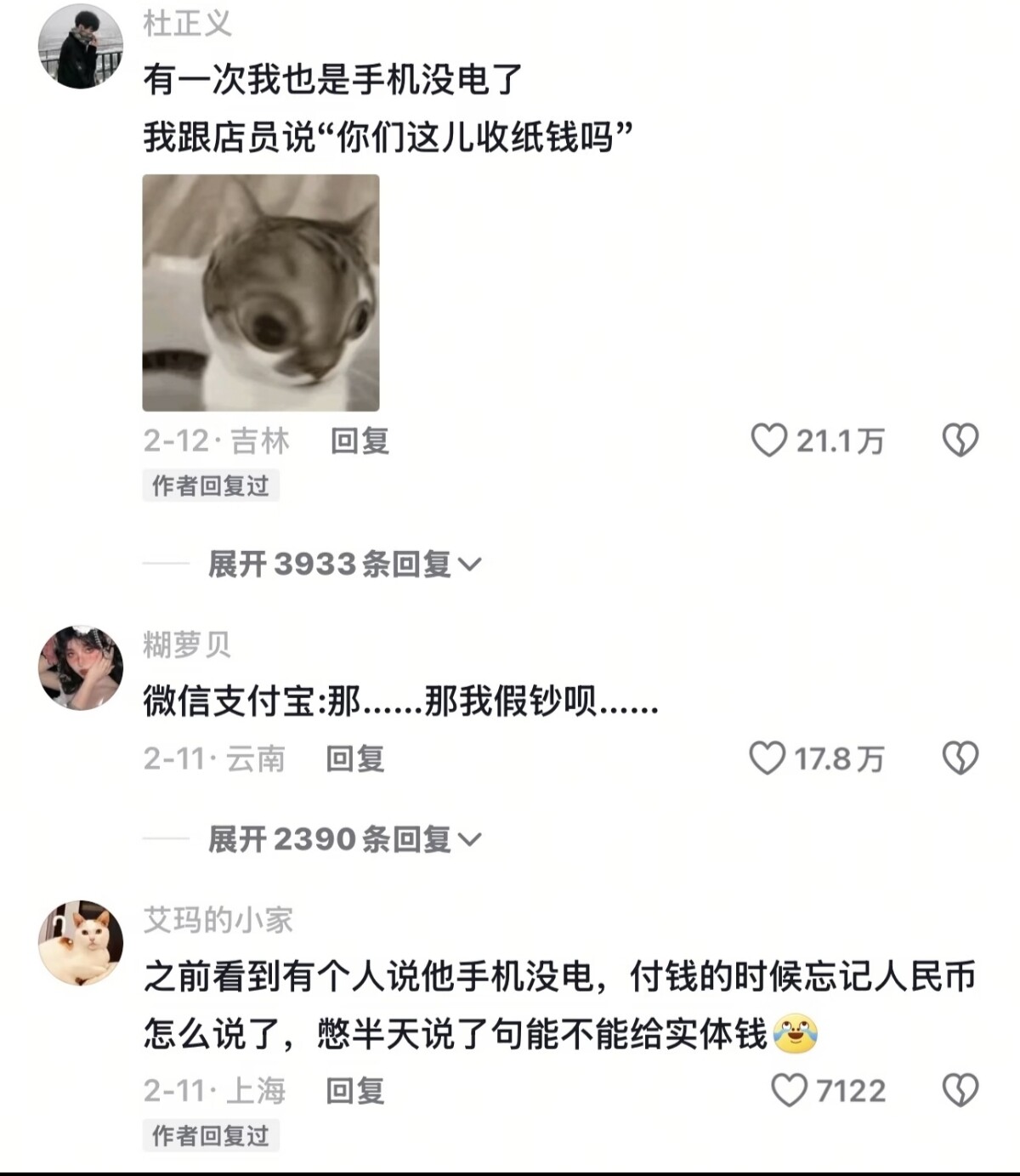This screenshot has width=1020, height=1176.
Task: Like 艾玛的小家's comment
Action: tap(789, 1090)
